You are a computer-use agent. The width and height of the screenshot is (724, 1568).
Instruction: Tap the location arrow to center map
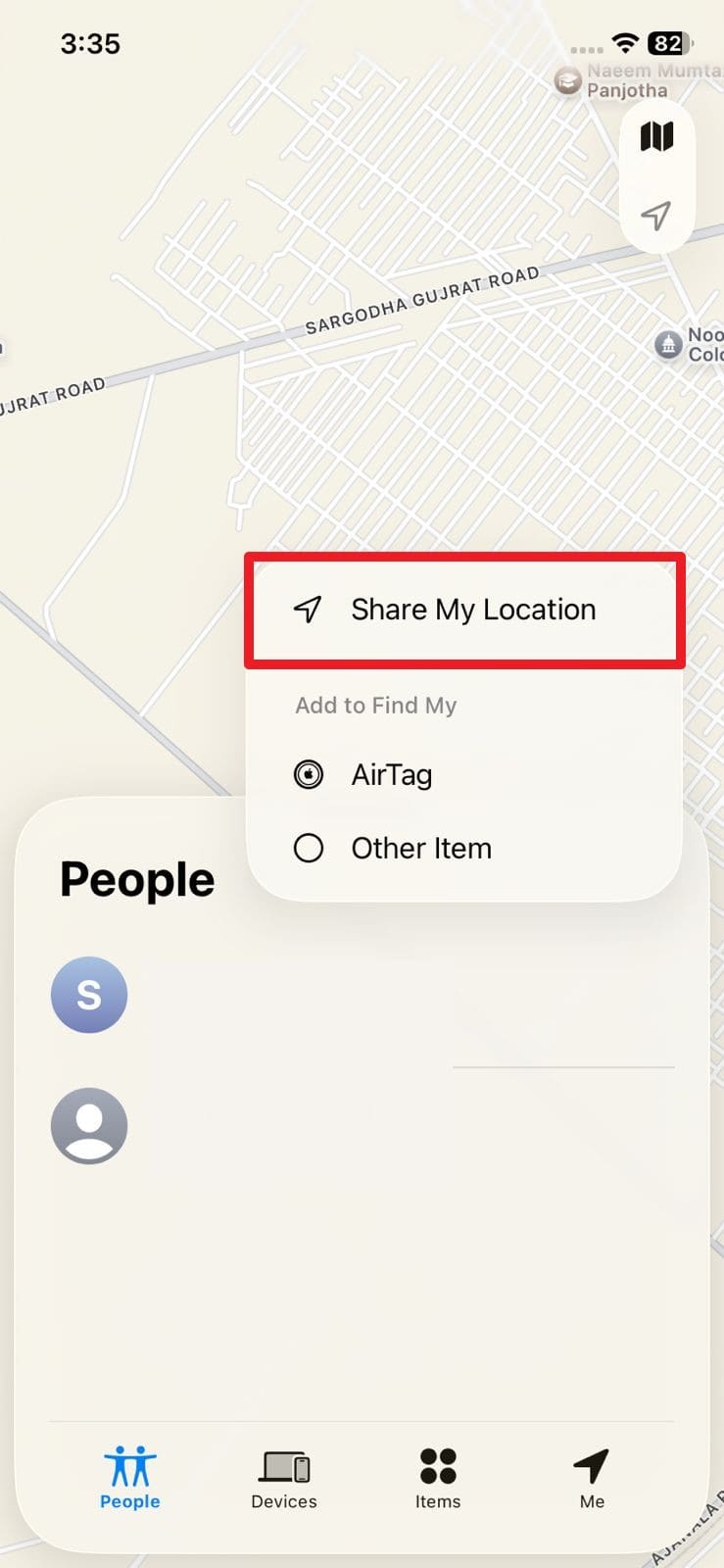point(656,216)
